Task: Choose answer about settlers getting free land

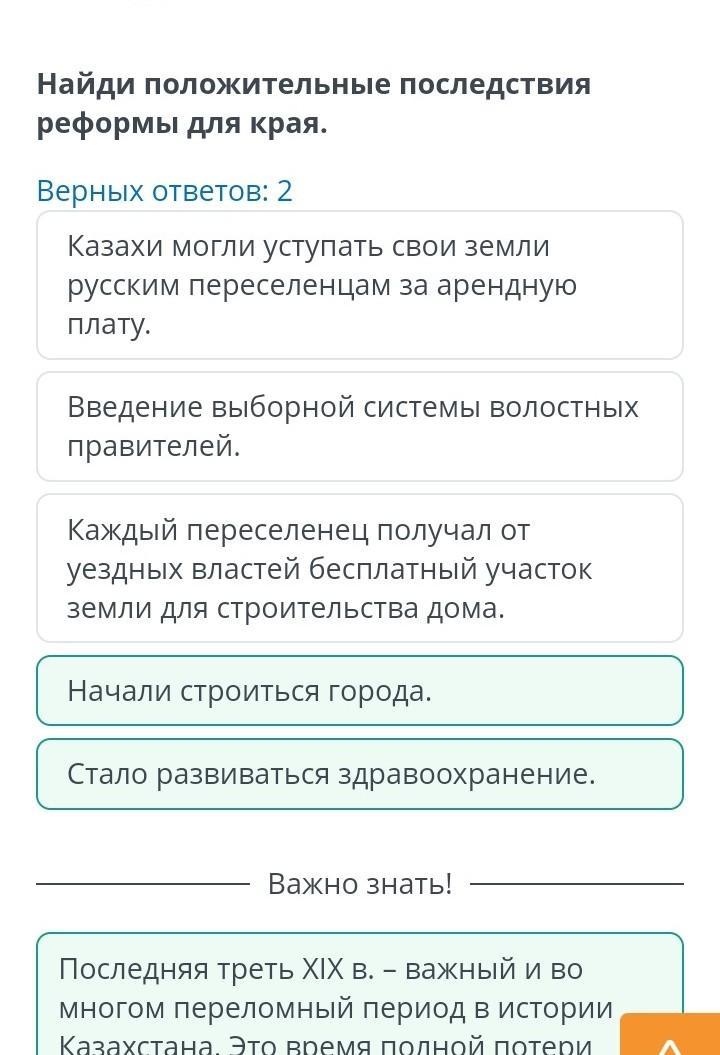Action: pyautogui.click(x=360, y=568)
